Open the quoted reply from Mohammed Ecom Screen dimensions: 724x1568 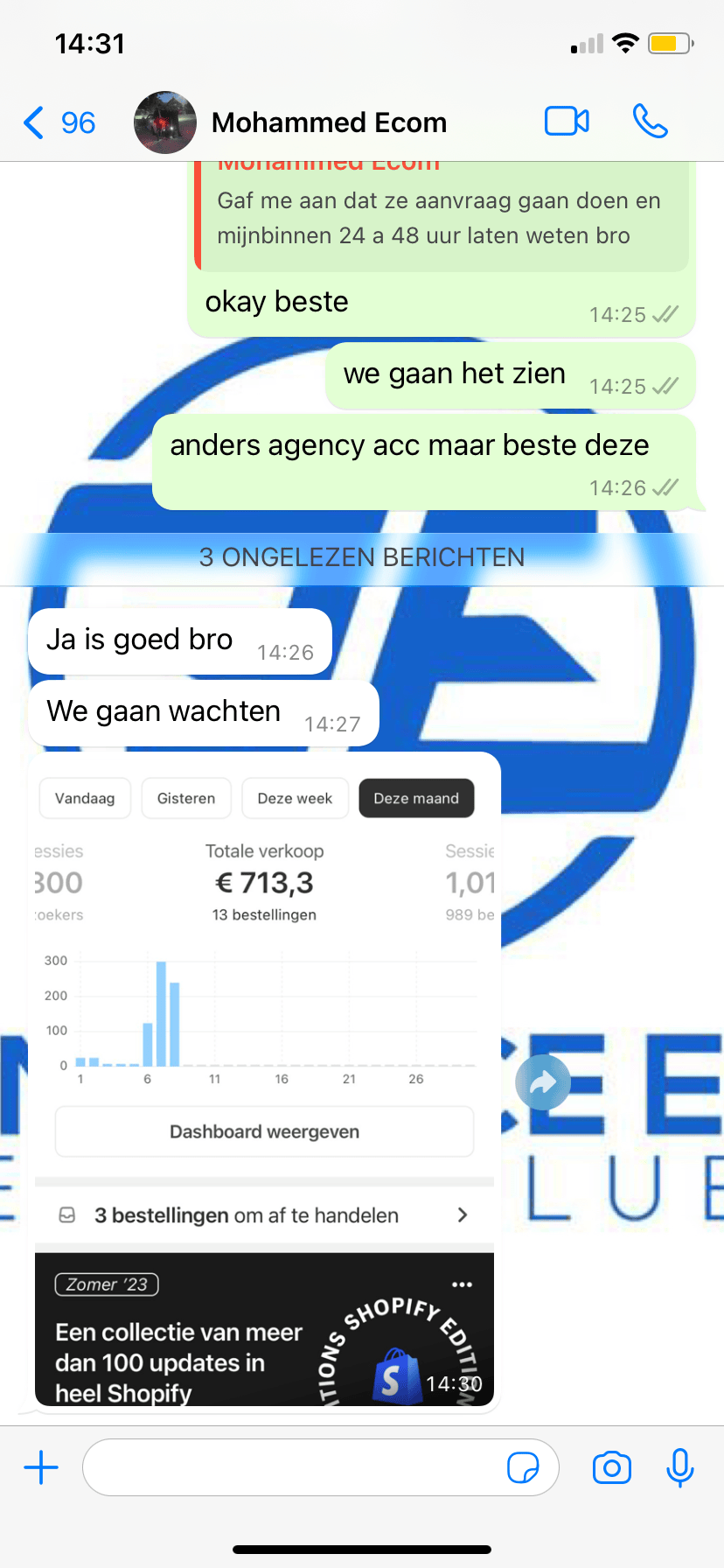(x=442, y=218)
